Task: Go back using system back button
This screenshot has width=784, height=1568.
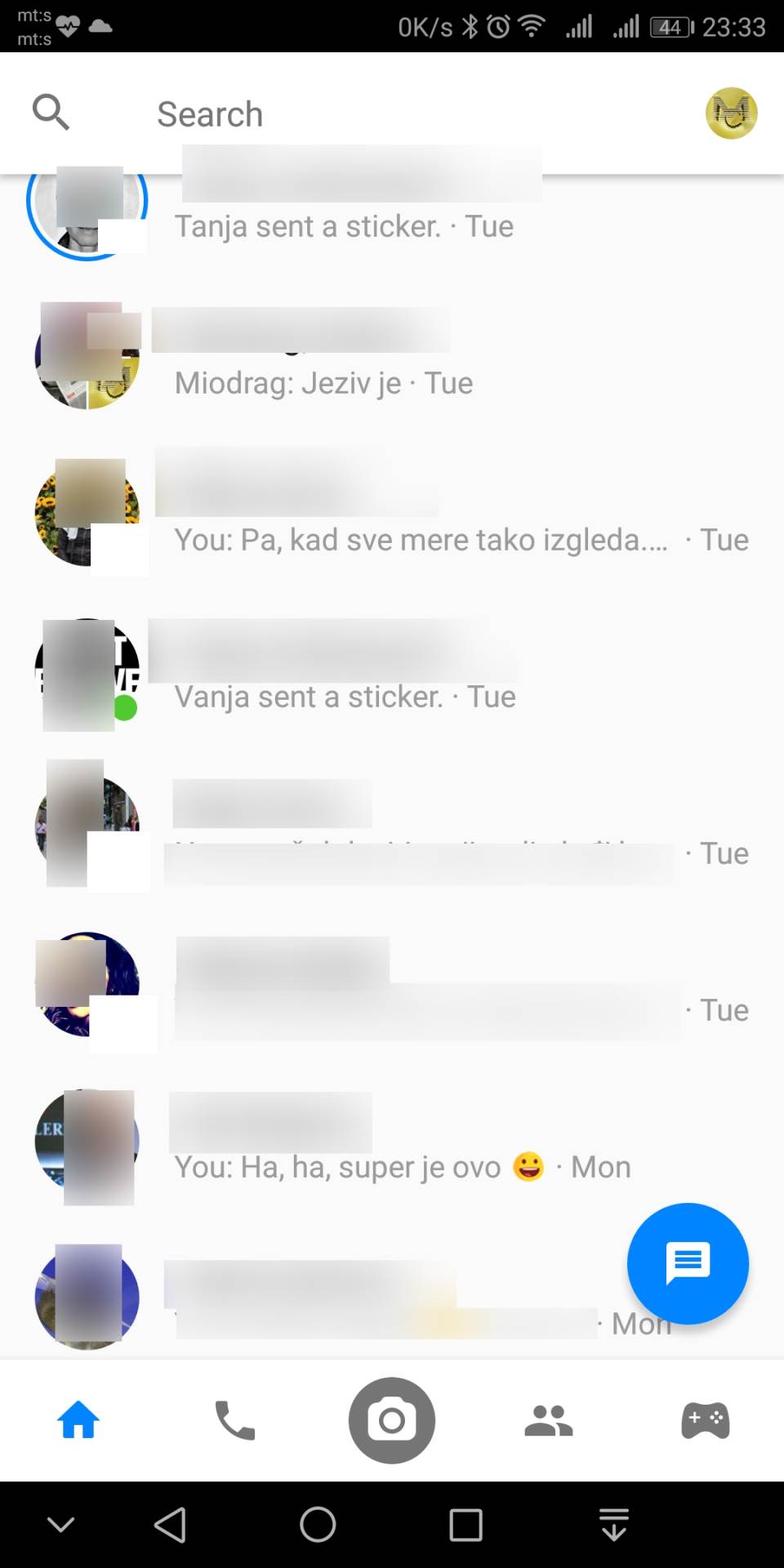Action: pos(170,1524)
